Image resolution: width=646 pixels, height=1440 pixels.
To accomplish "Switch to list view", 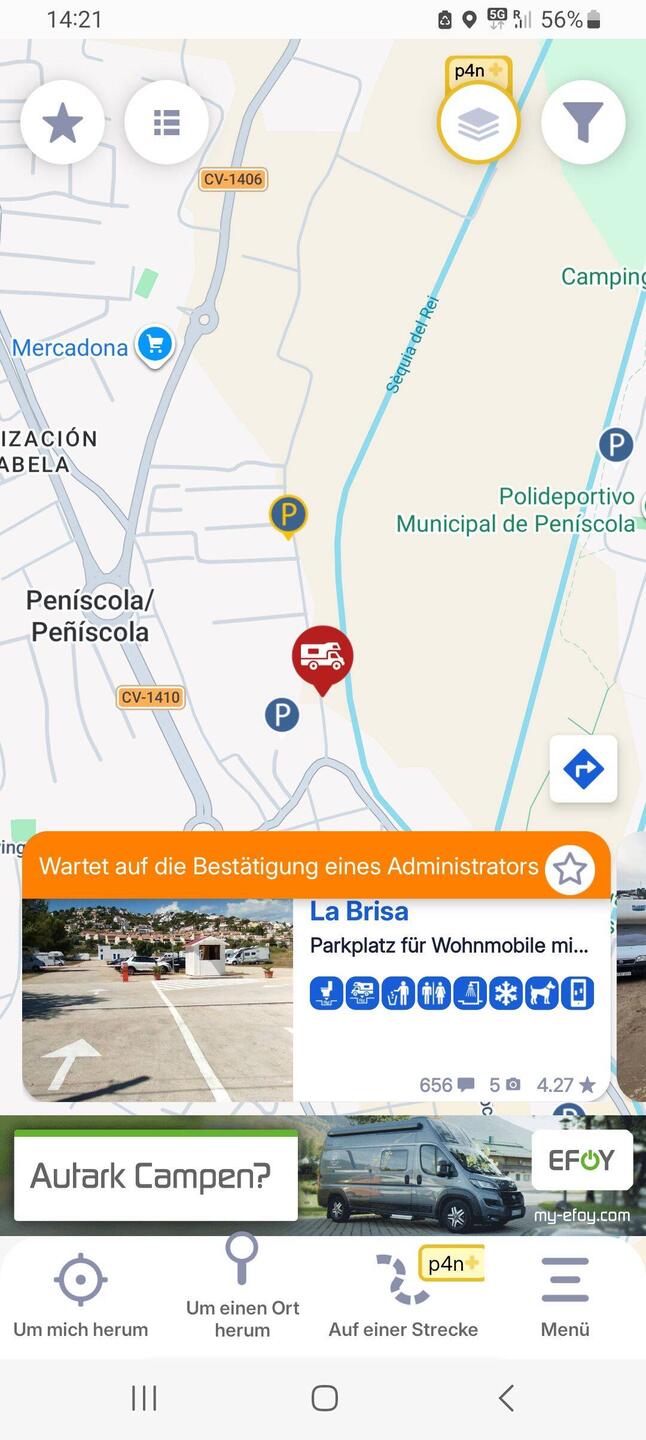I will click(x=166, y=123).
